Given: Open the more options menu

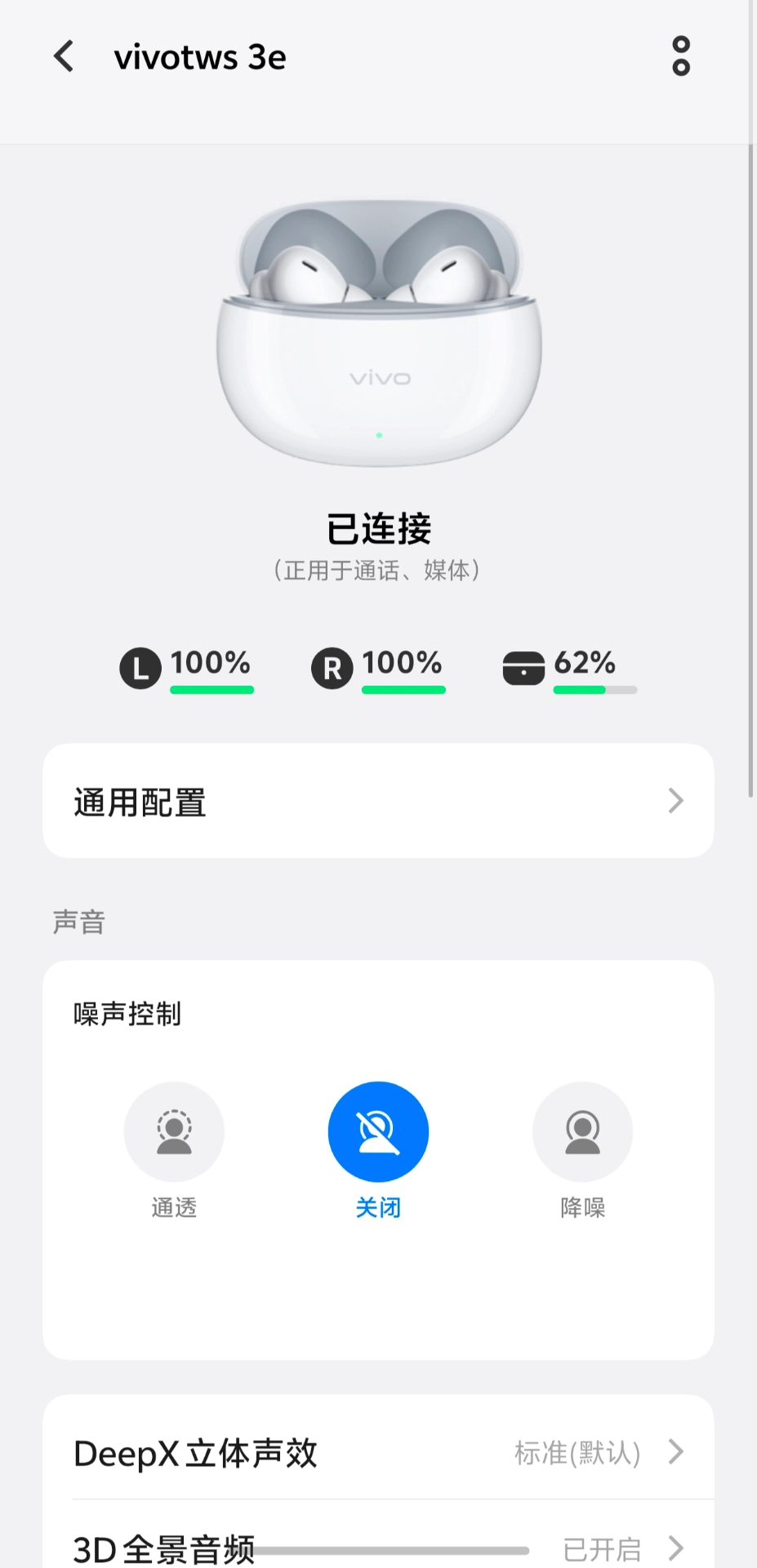Looking at the screenshot, I should pyautogui.click(x=680, y=56).
